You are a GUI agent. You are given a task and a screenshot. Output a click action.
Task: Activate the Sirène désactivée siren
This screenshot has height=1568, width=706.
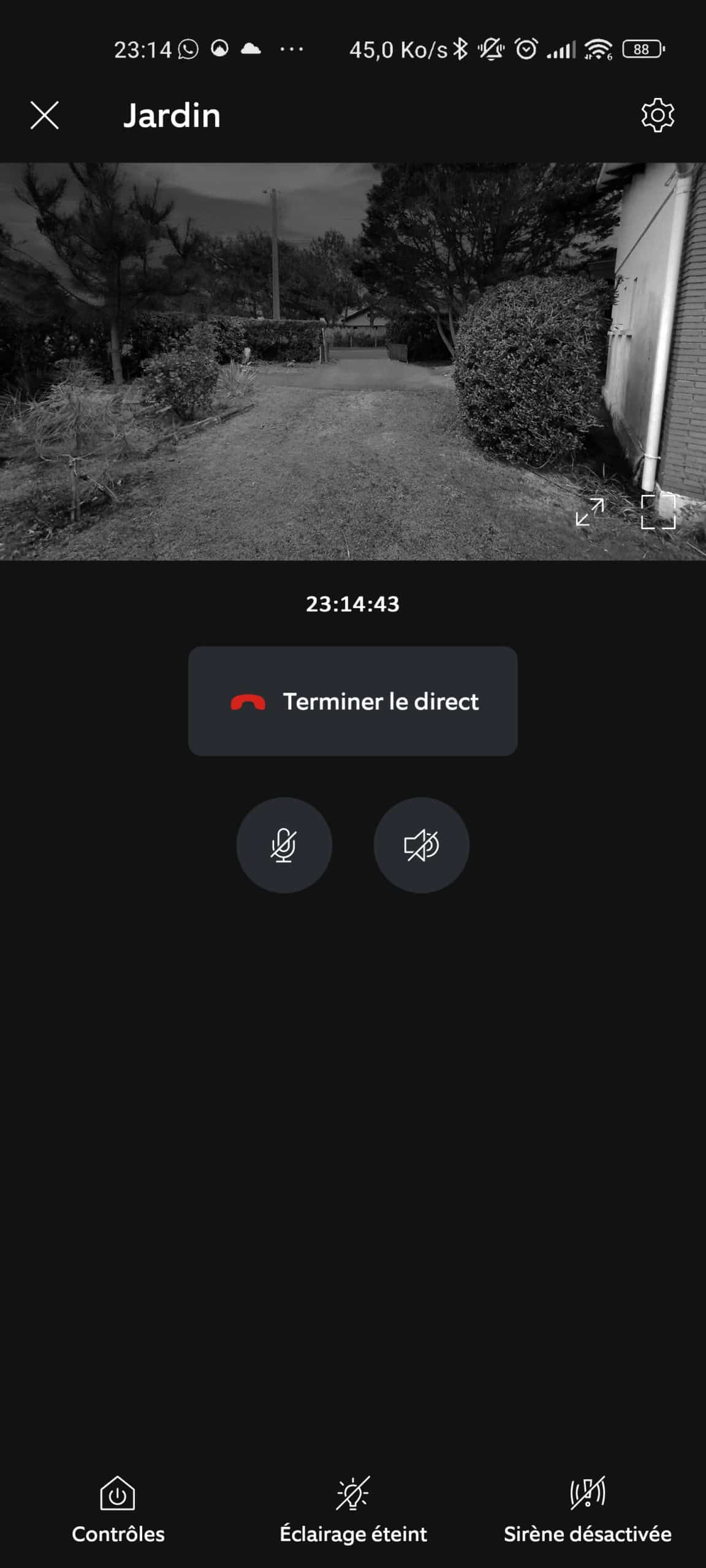pos(588,1510)
